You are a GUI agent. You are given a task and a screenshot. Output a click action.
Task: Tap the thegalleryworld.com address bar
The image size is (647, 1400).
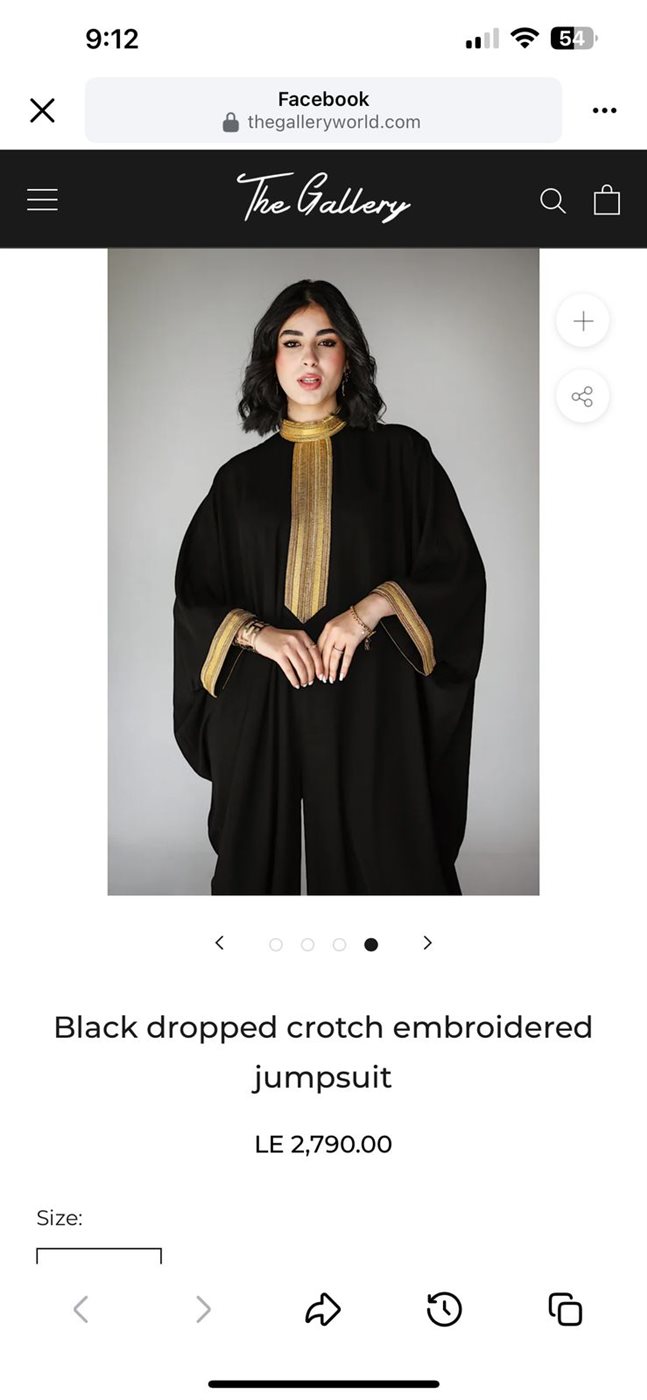(x=323, y=110)
